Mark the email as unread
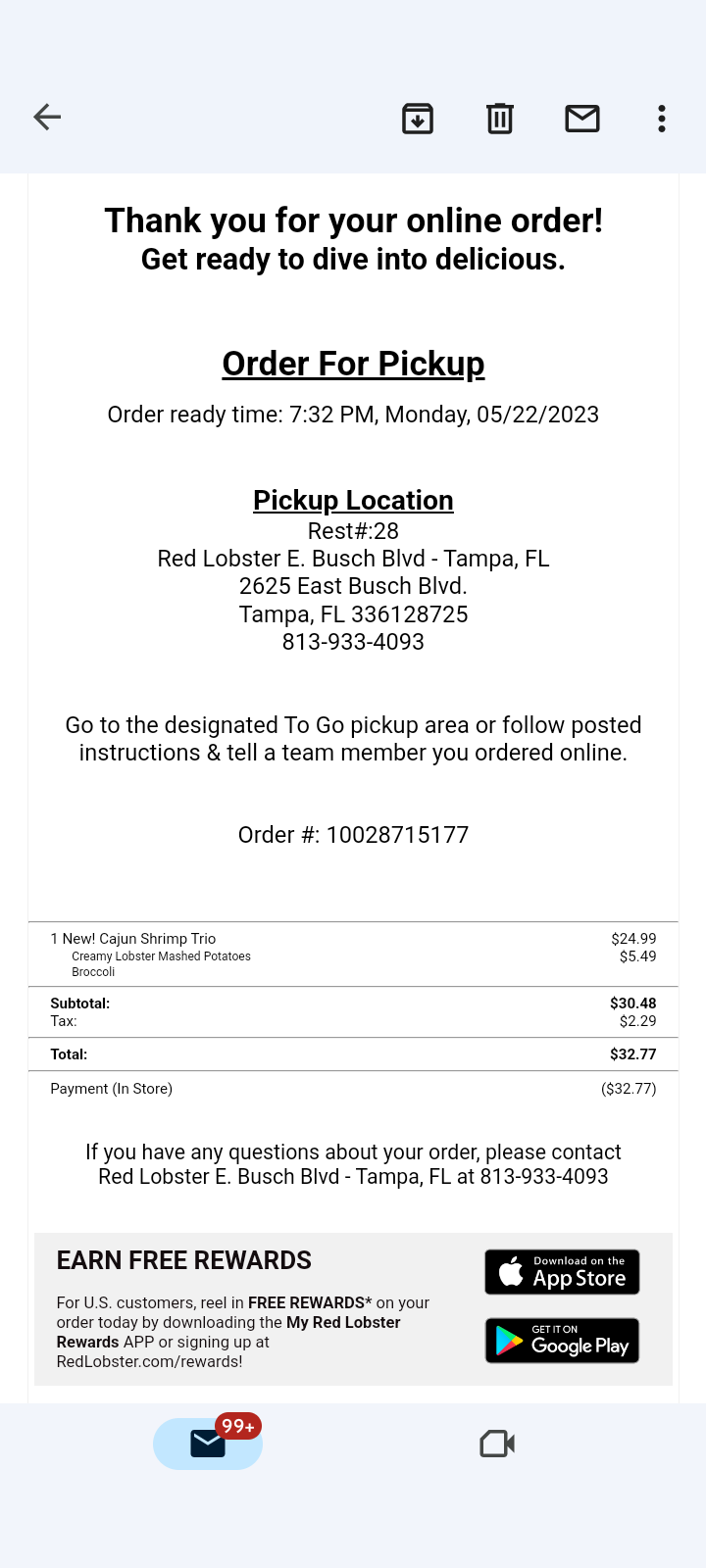Viewport: 706px width, 1568px height. click(582, 119)
